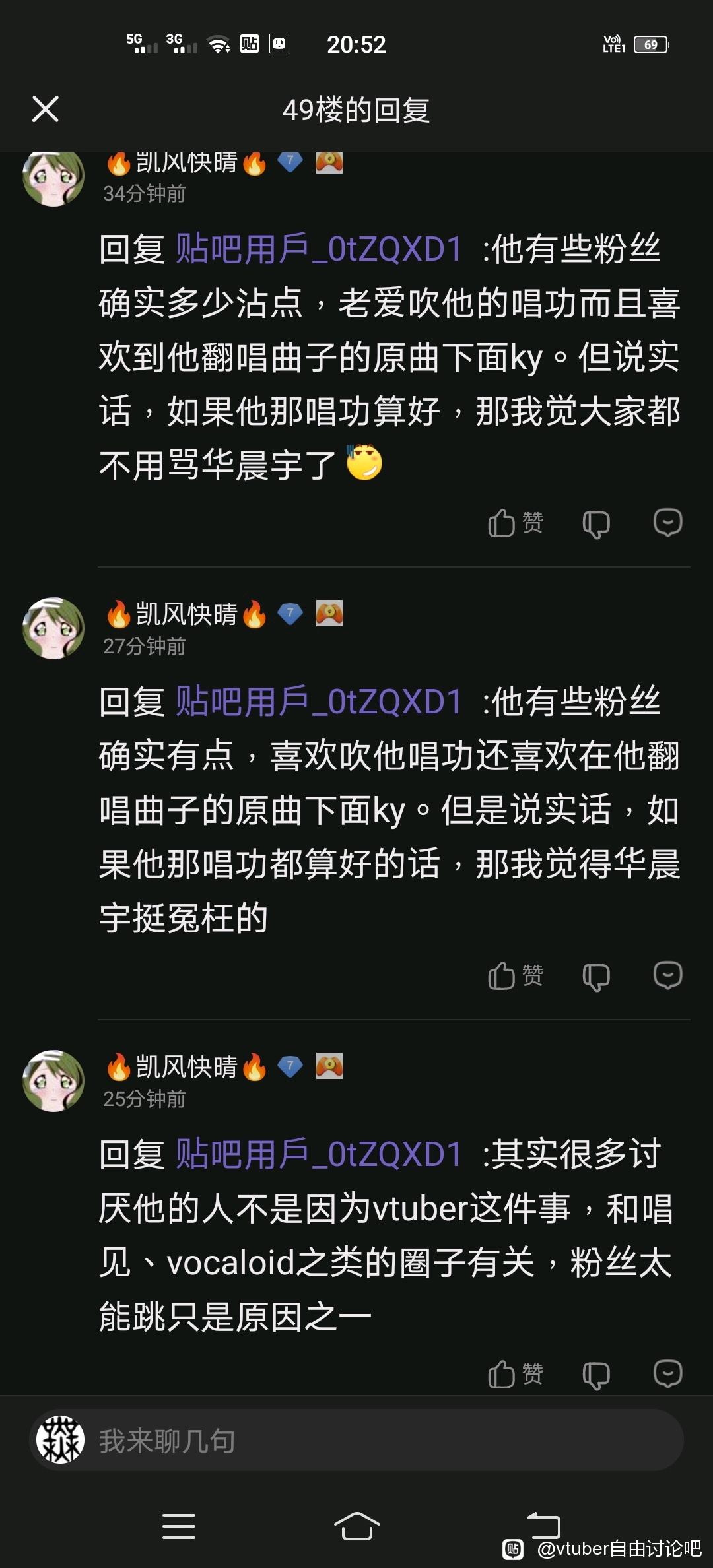
Task: Open the recent apps menu button
Action: (x=178, y=1526)
